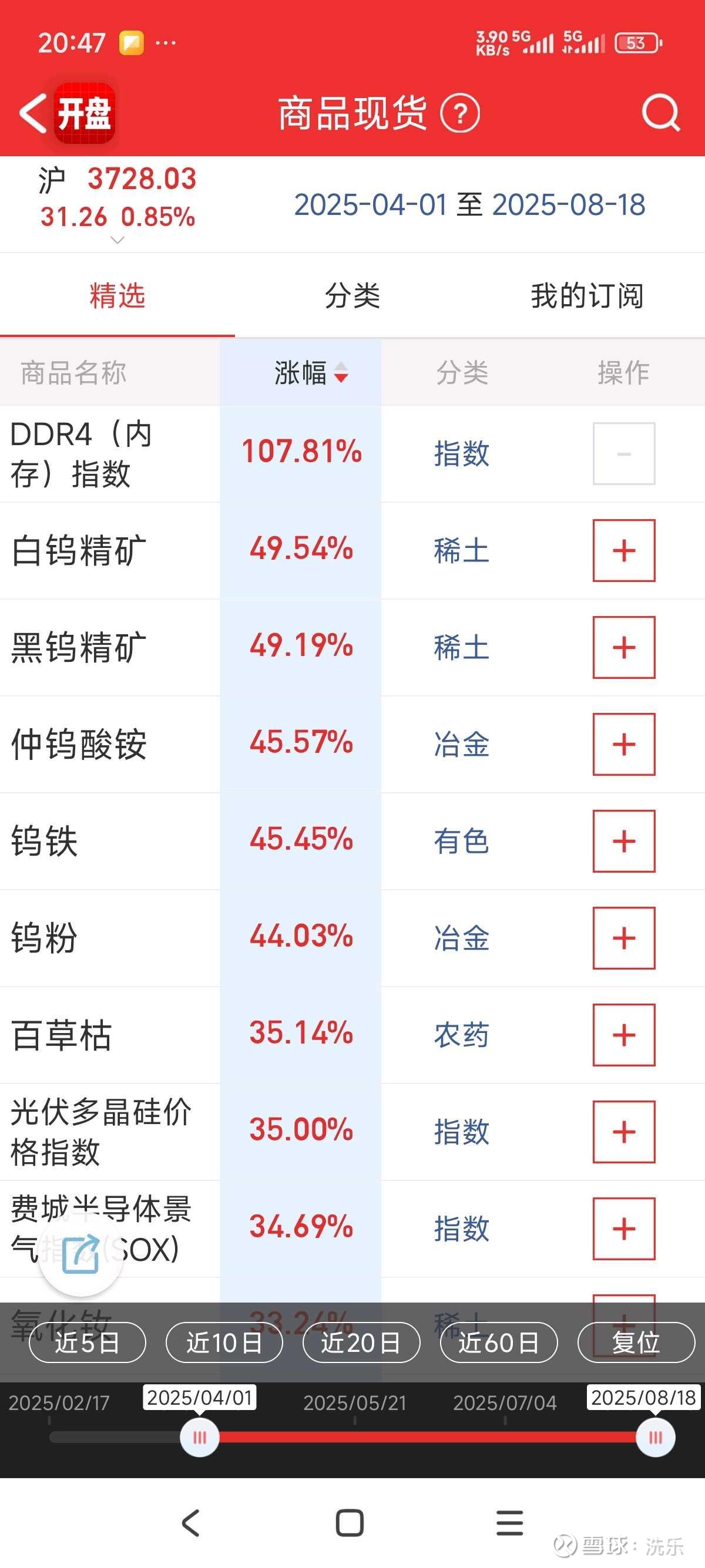Sort by the 涨幅 column header
Screen dimensions: 705x1568
(x=310, y=372)
